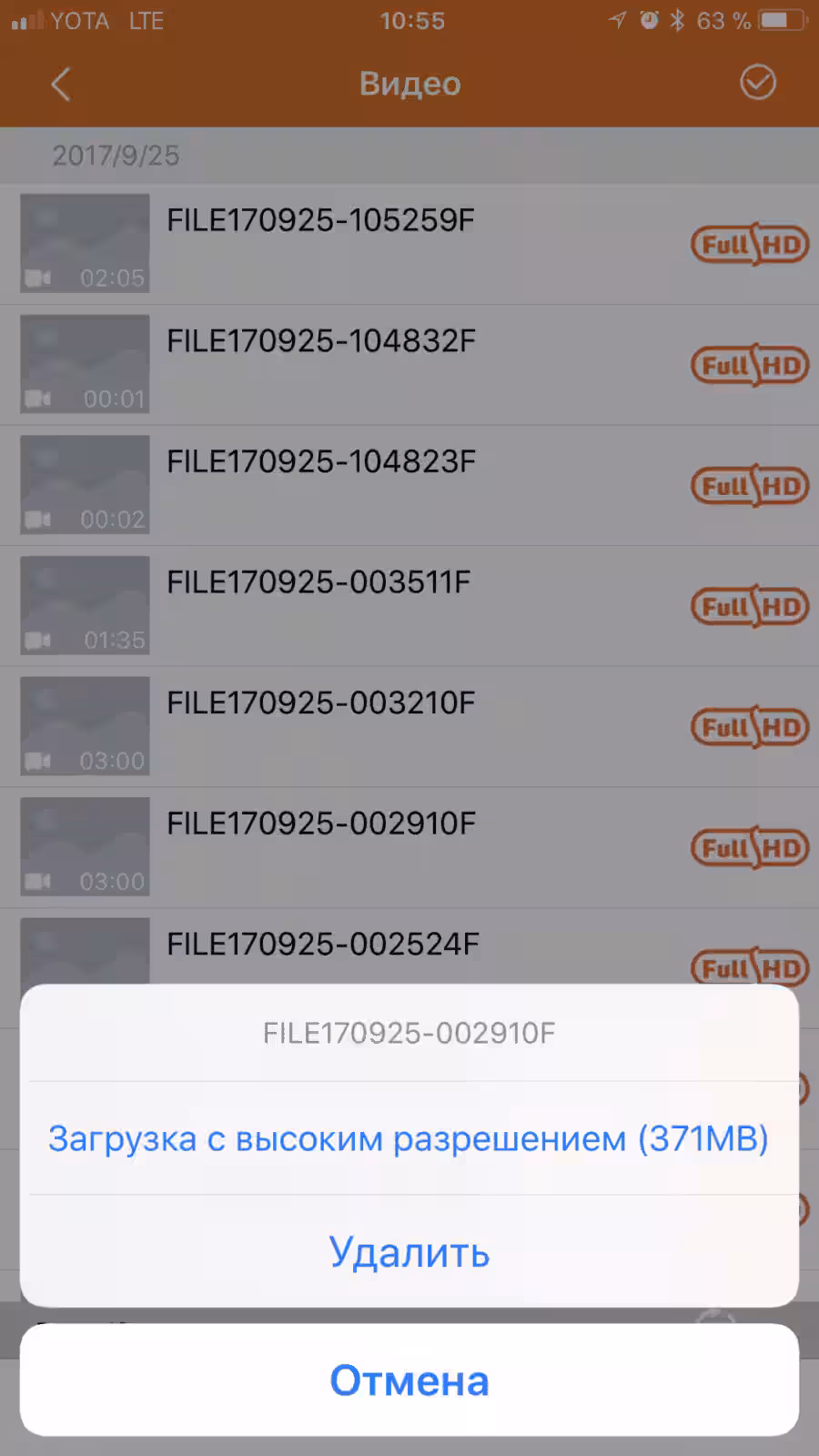819x1456 pixels.
Task: Dismiss the action sheet with Отмена
Action: pyautogui.click(x=409, y=1380)
